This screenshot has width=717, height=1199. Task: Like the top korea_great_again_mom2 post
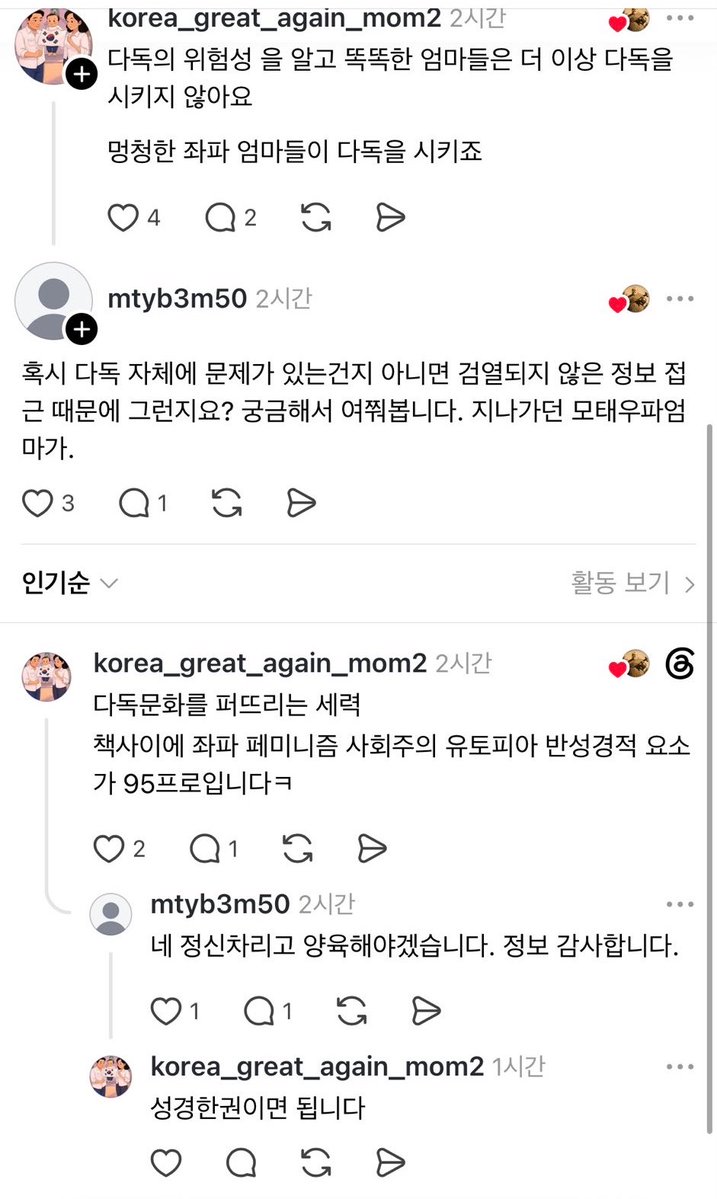coord(122,218)
